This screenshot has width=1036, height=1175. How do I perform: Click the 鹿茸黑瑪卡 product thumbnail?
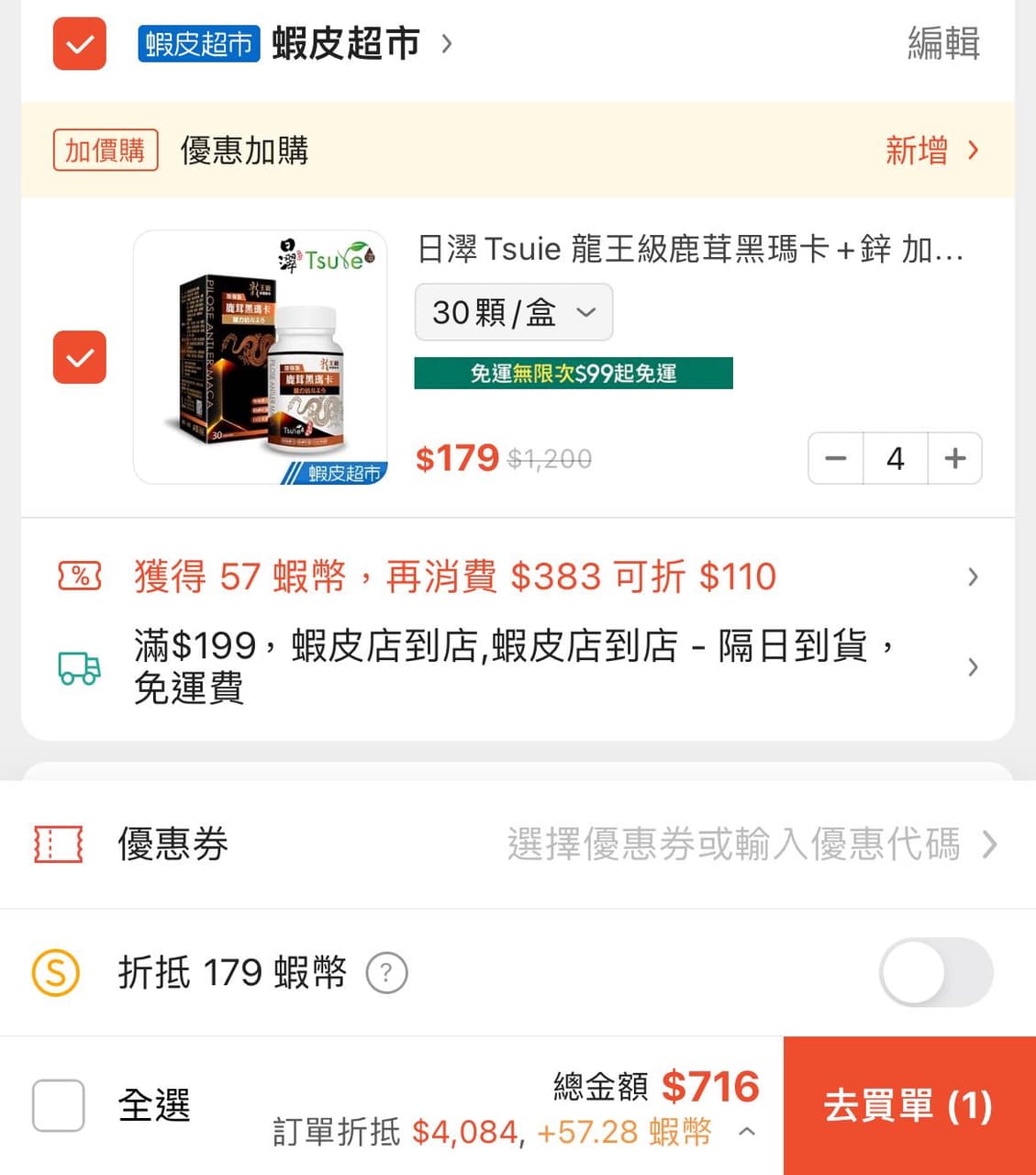pos(261,357)
